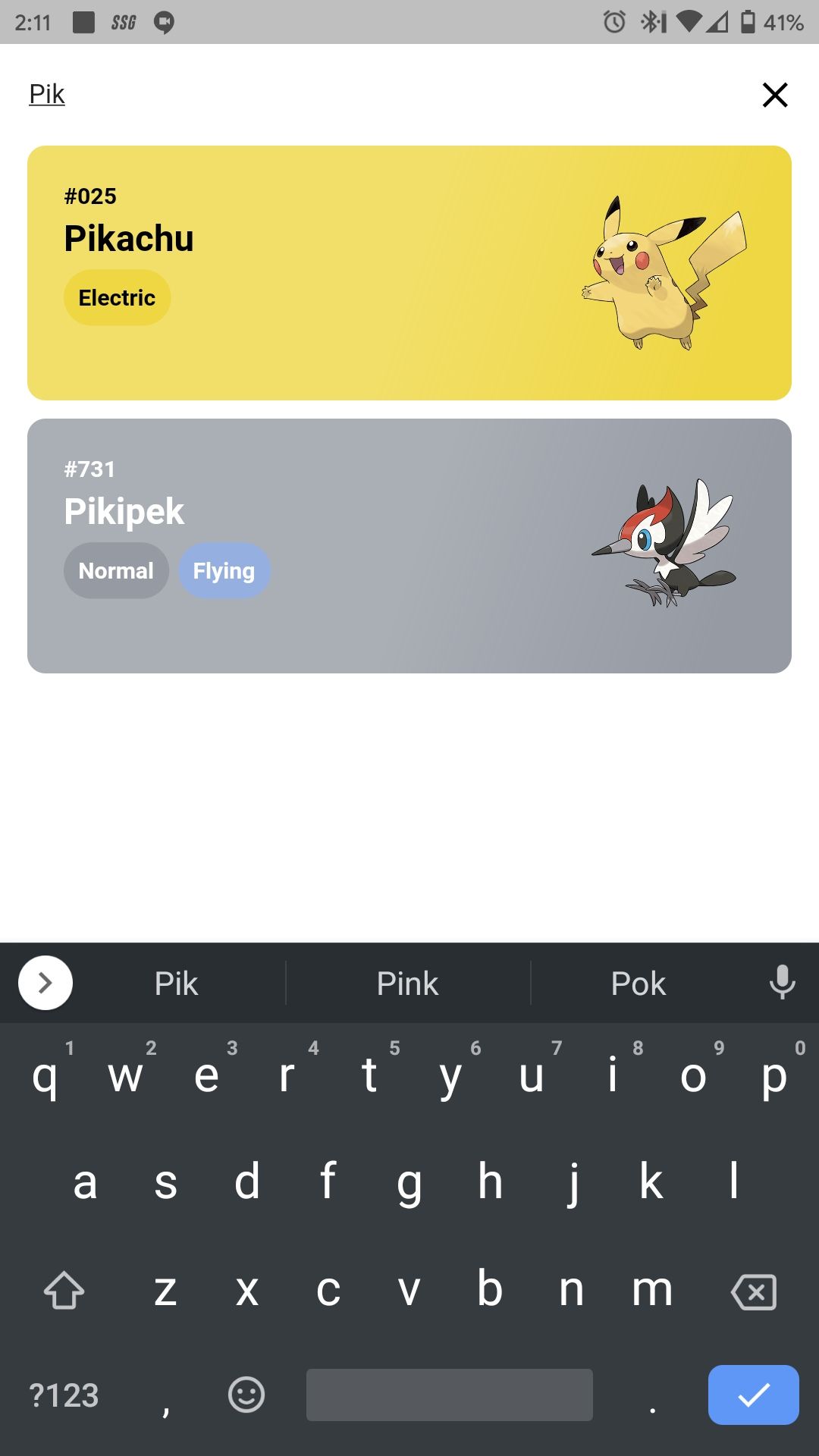Tap the shift key
The width and height of the screenshot is (819, 1456).
64,1290
